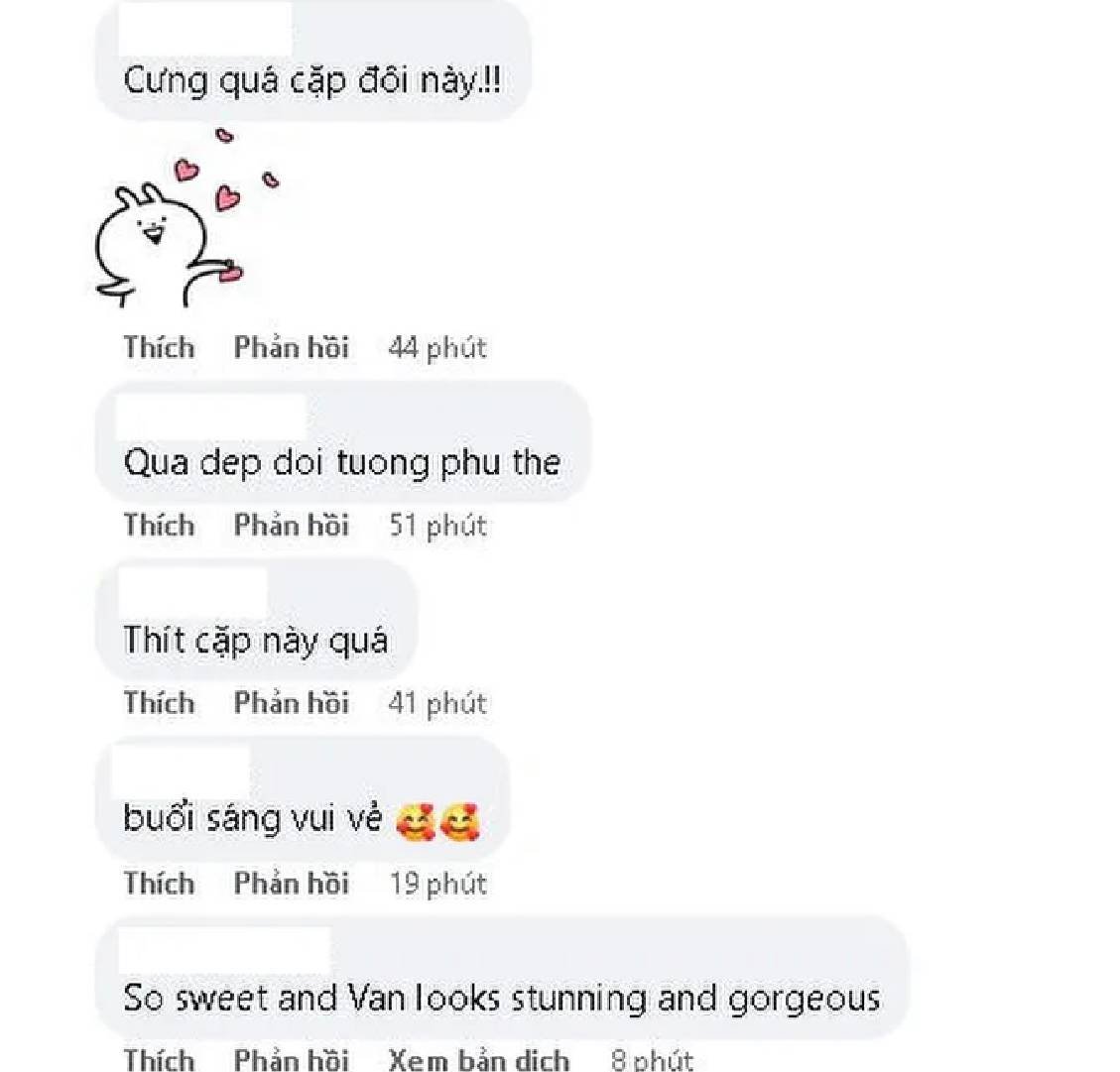Like the comment 'Thít cặp này quá'
1120x1072 pixels.
[159, 703]
